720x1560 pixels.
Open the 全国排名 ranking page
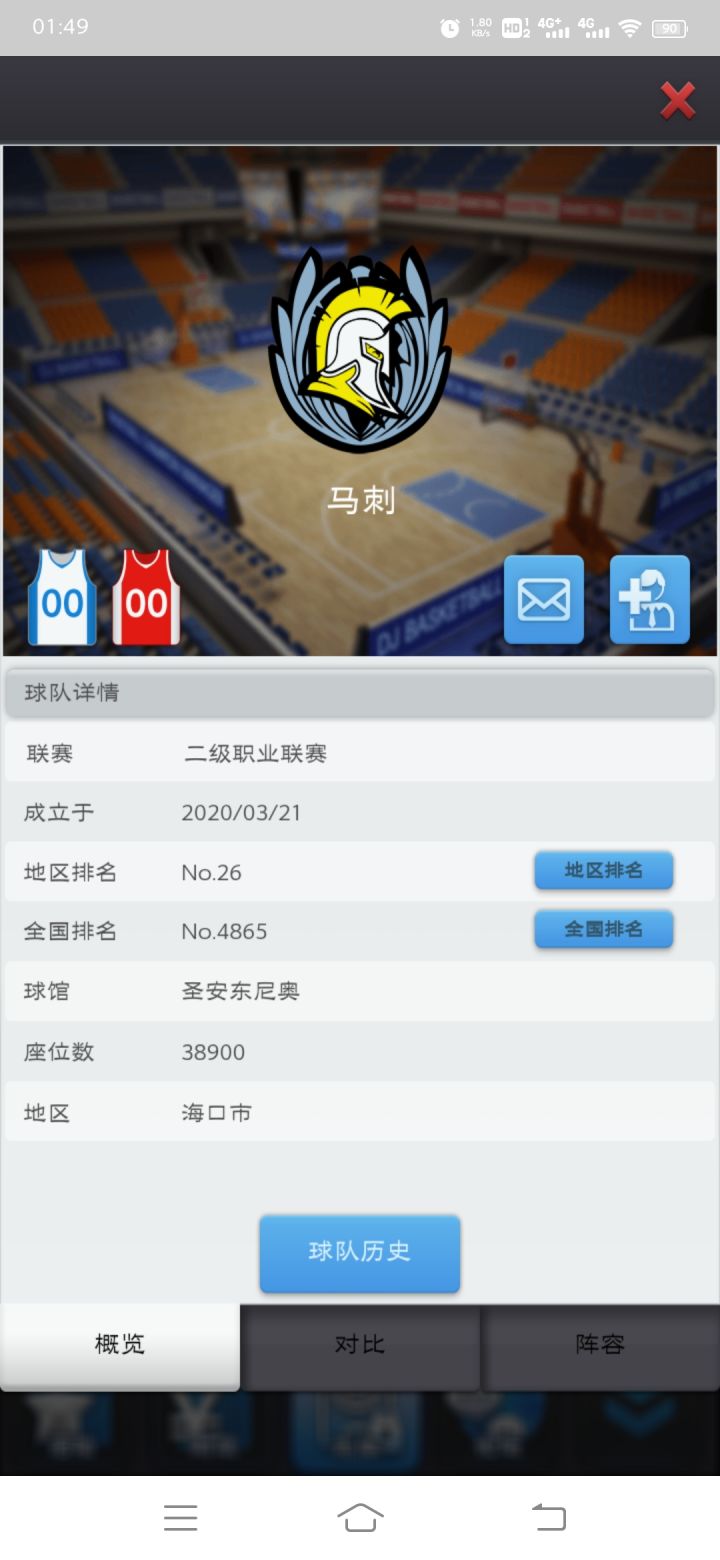click(603, 929)
